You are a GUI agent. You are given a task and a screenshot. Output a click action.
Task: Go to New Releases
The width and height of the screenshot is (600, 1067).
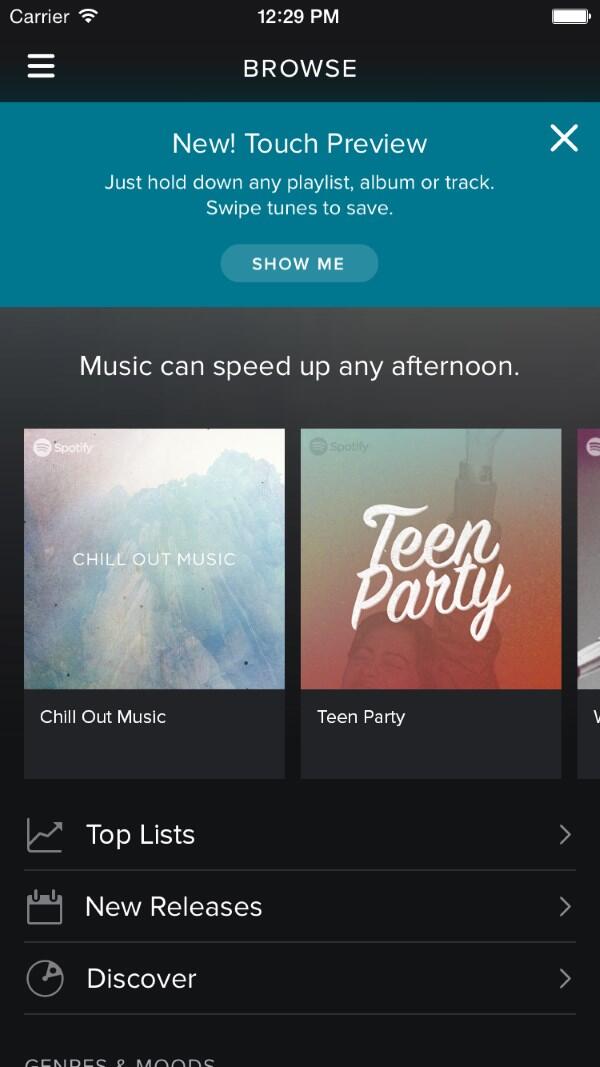click(299, 906)
